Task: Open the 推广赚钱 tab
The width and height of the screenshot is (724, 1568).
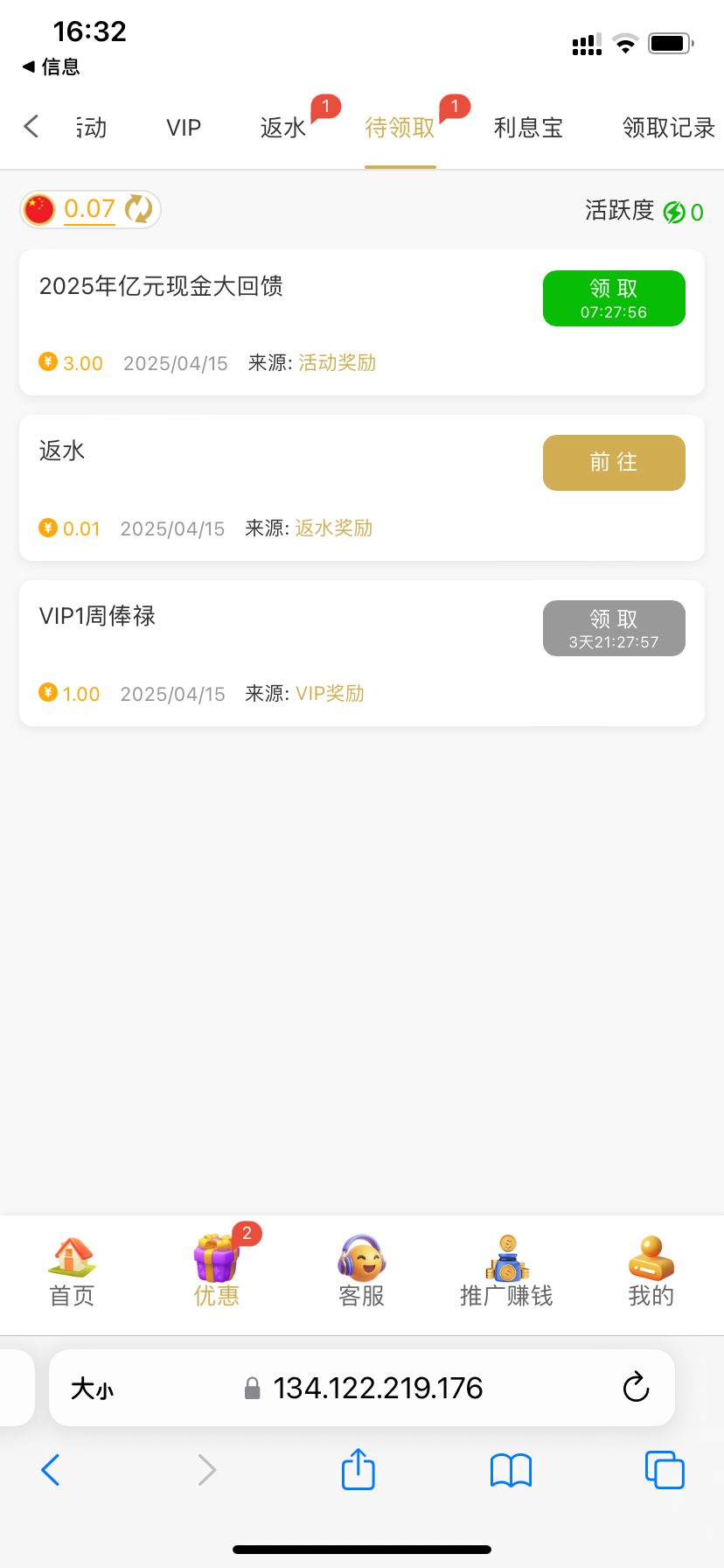Action: tap(506, 1272)
